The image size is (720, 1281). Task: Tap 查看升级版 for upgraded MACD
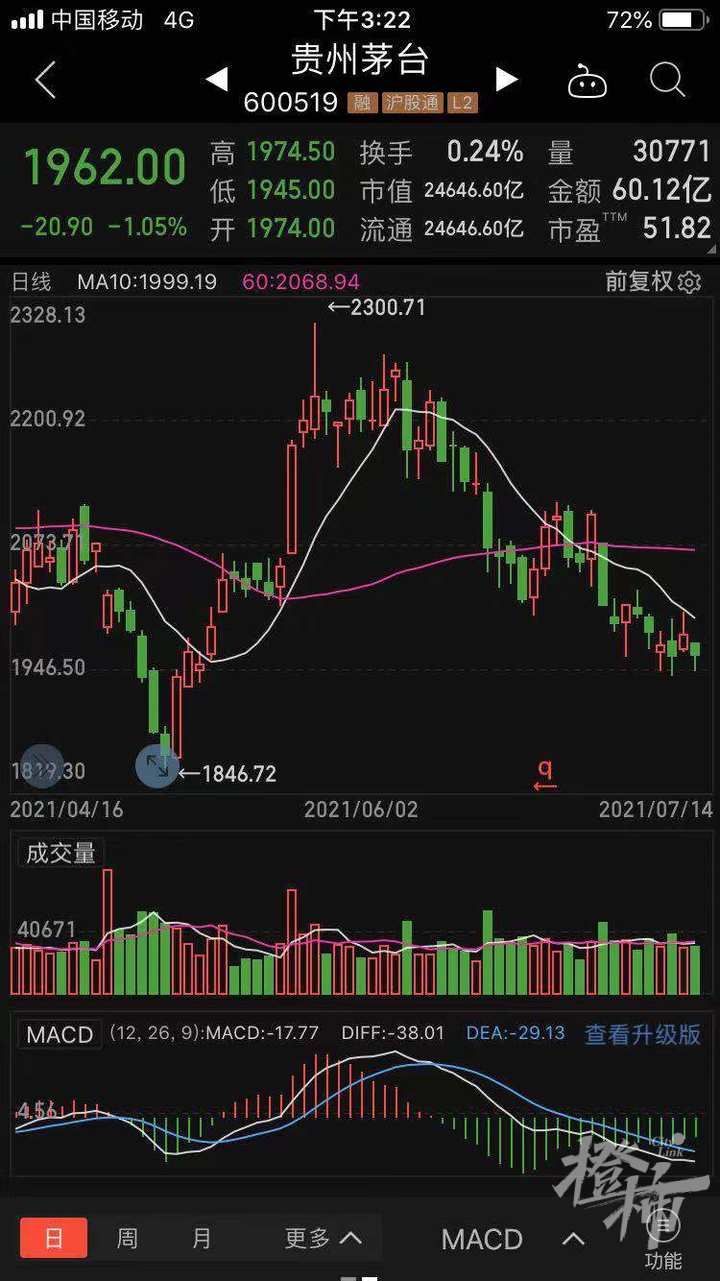coord(642,1034)
